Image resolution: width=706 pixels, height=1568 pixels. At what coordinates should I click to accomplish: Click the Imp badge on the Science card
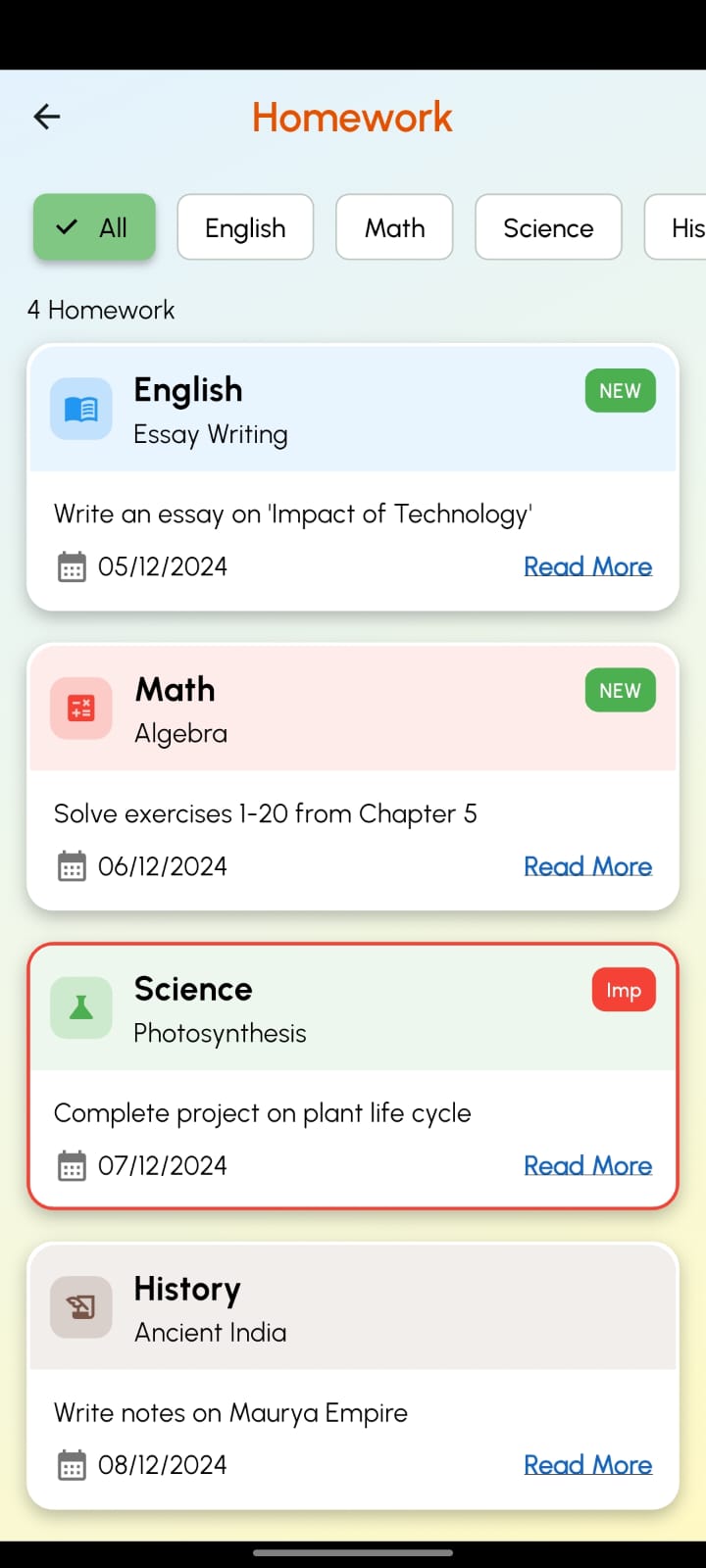pyautogui.click(x=624, y=990)
